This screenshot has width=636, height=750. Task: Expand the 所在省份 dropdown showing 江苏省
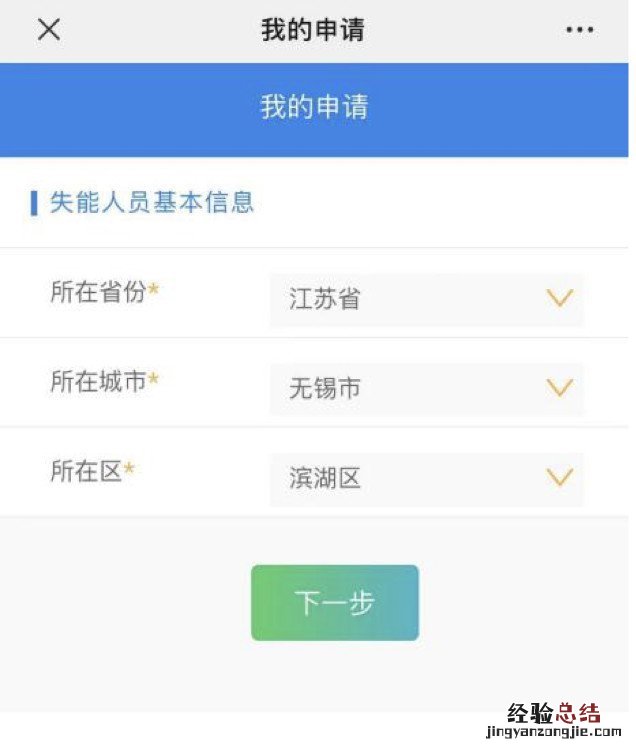point(427,299)
